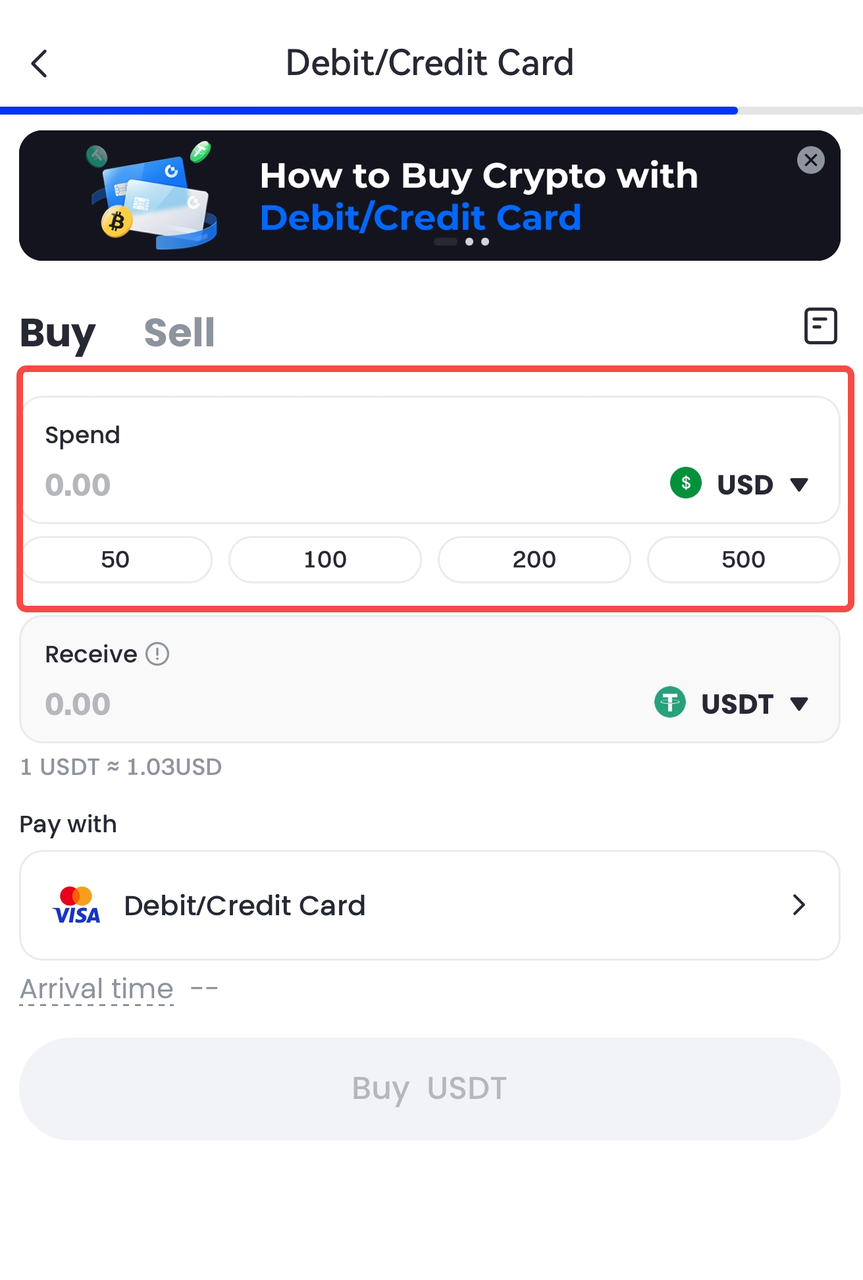The image size is (863, 1280).
Task: Select the 200 quick amount chip
Action: coord(534,559)
